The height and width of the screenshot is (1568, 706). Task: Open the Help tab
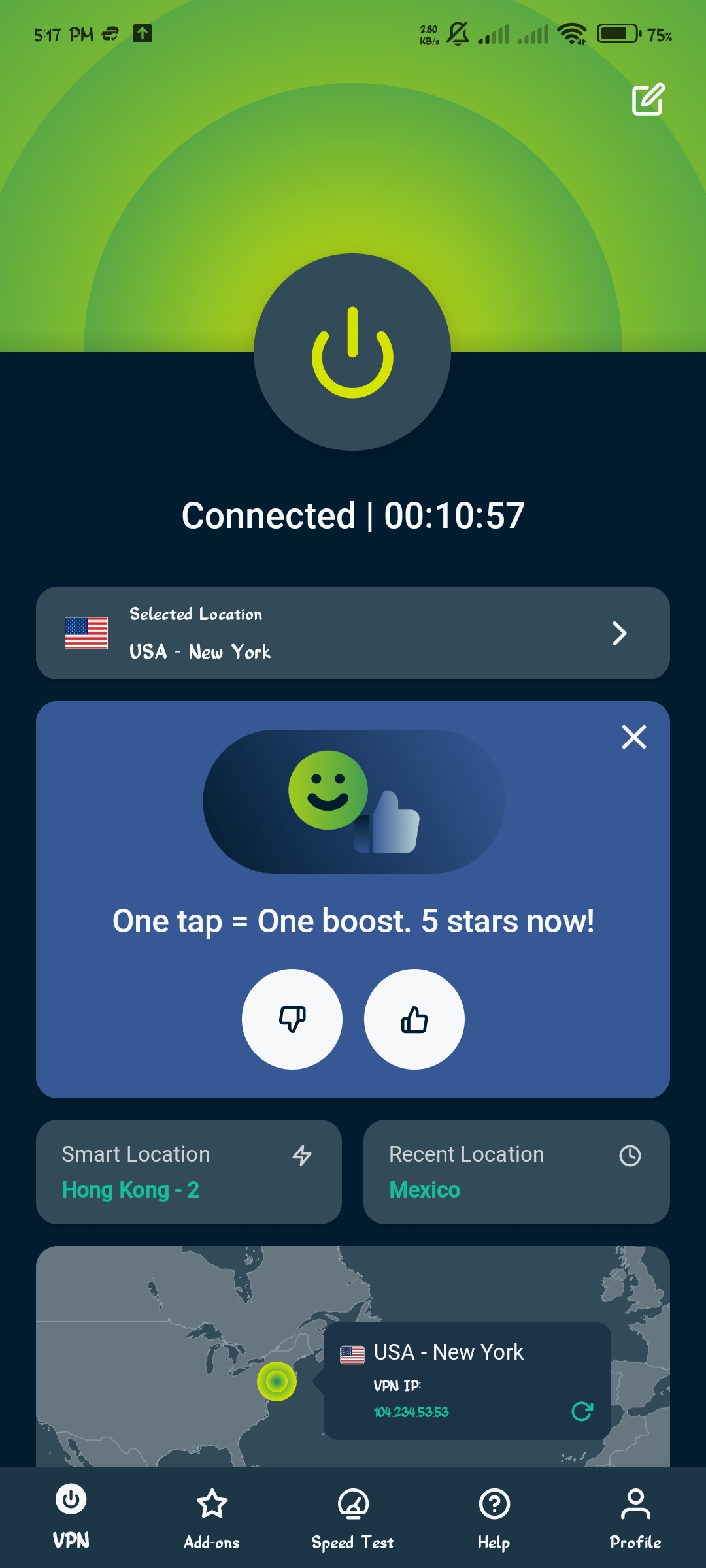[494, 1518]
